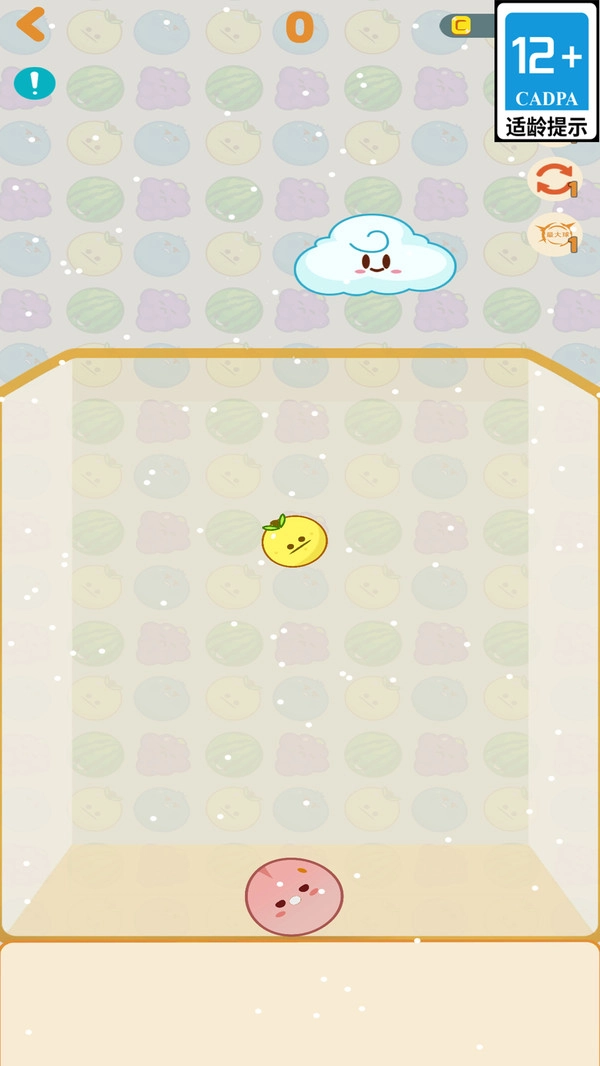Viewport: 600px width, 1066px height.
Task: Activate the 最大球 power-up
Action: 553,234
